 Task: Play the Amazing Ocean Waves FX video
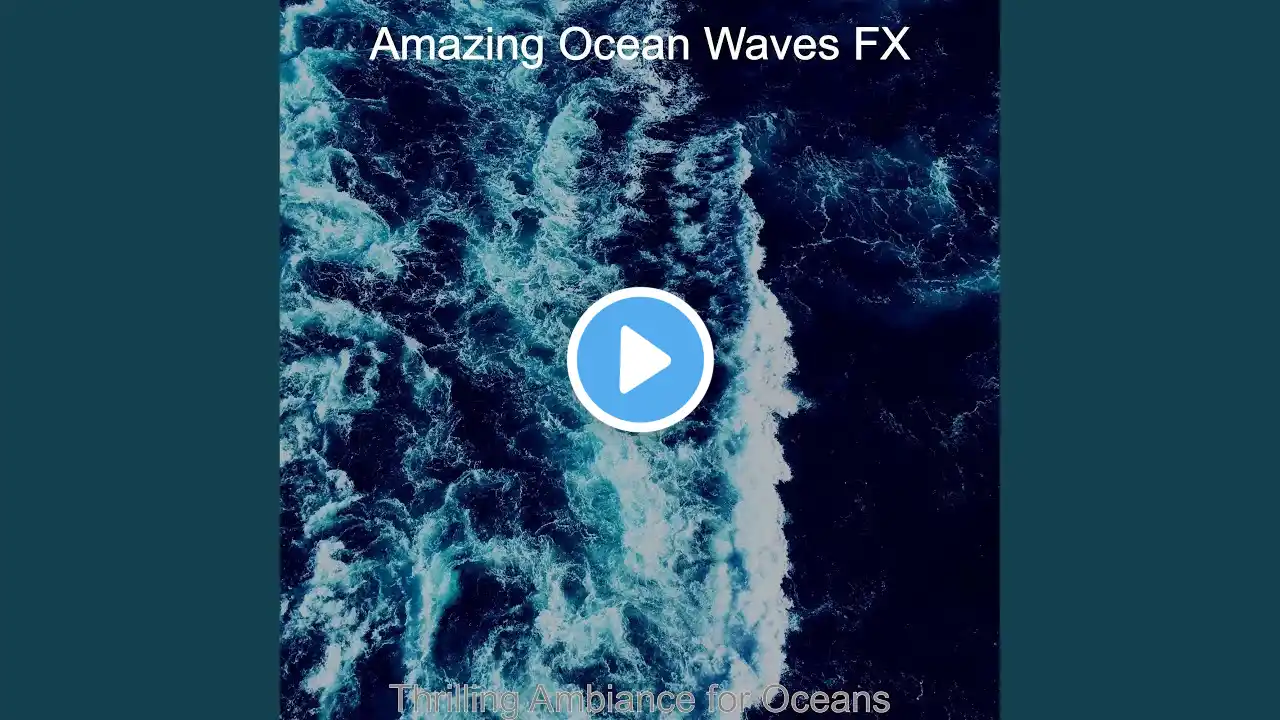pyautogui.click(x=640, y=360)
